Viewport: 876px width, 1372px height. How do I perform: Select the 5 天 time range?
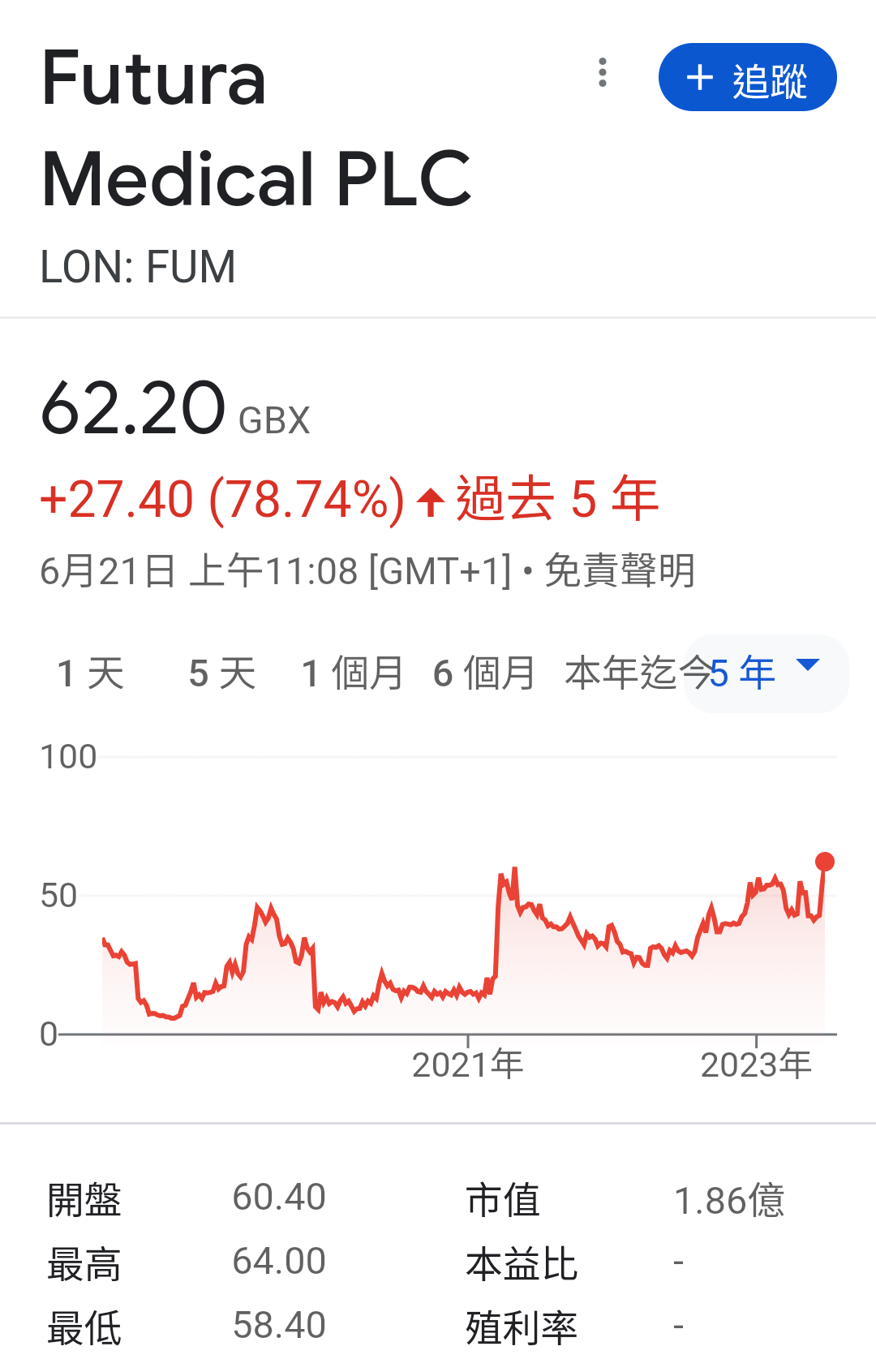pyautogui.click(x=221, y=673)
